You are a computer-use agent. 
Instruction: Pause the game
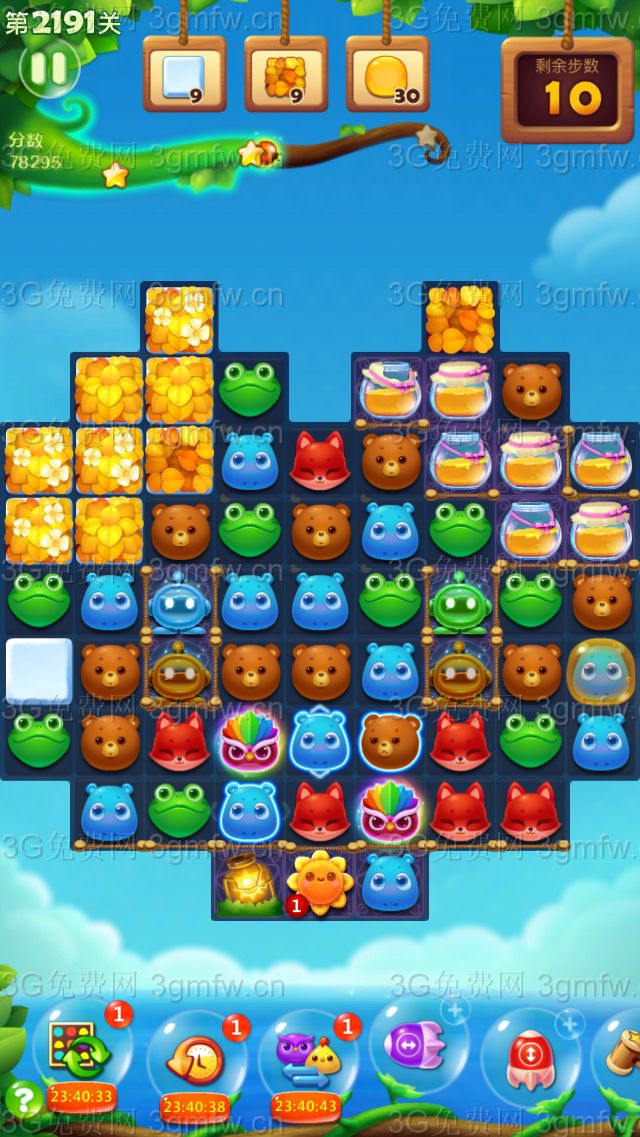click(47, 68)
